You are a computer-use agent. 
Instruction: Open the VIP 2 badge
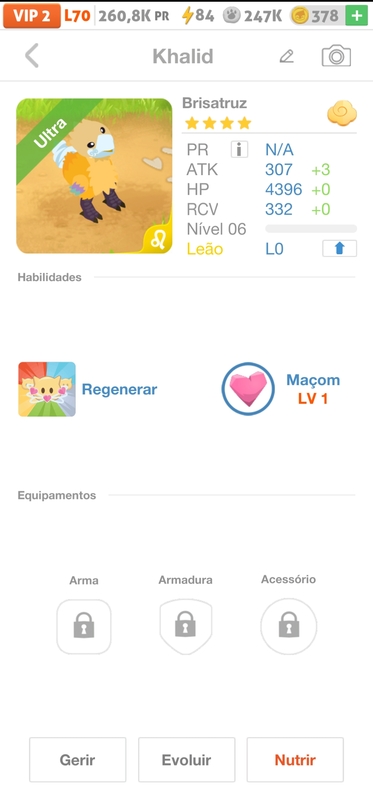pos(32,16)
